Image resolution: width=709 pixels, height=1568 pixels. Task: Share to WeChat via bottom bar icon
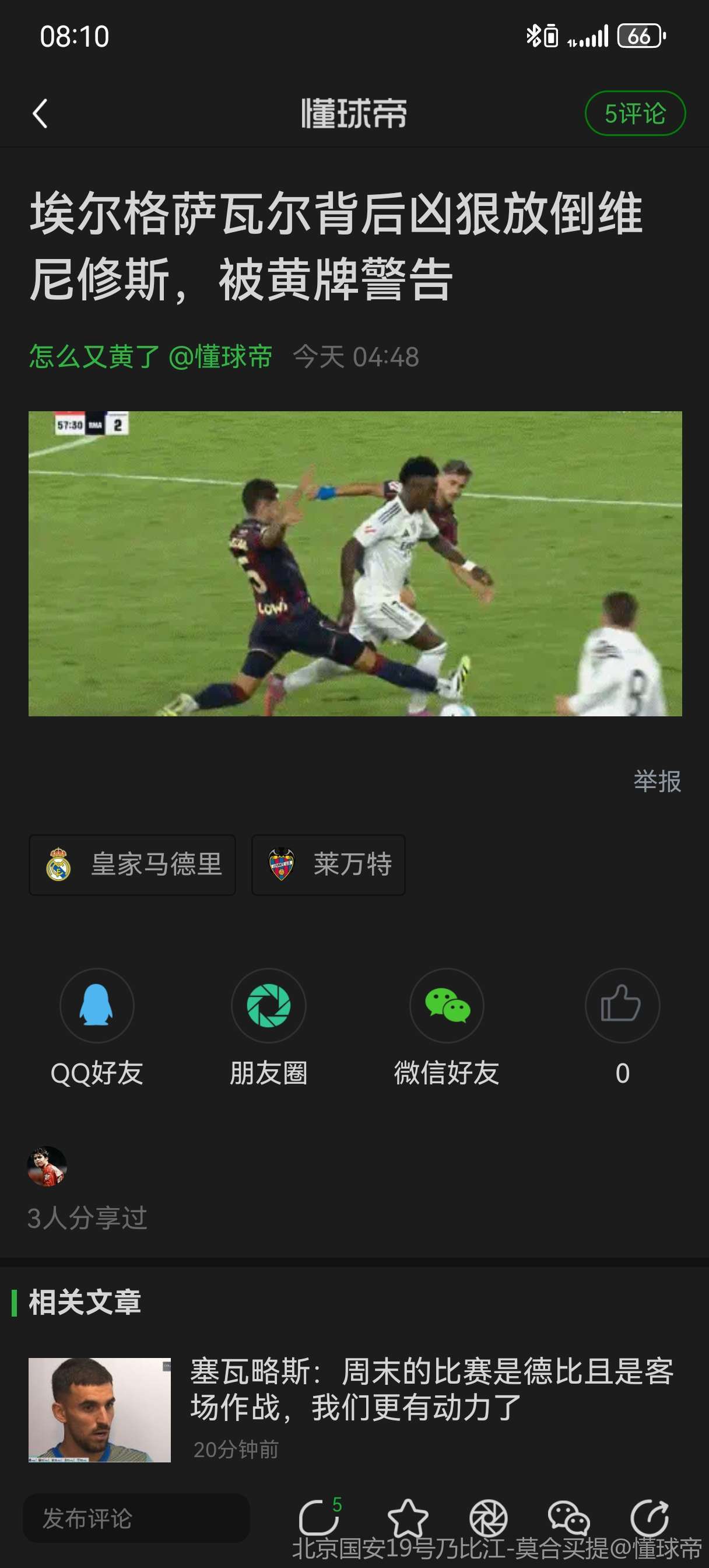568,1518
